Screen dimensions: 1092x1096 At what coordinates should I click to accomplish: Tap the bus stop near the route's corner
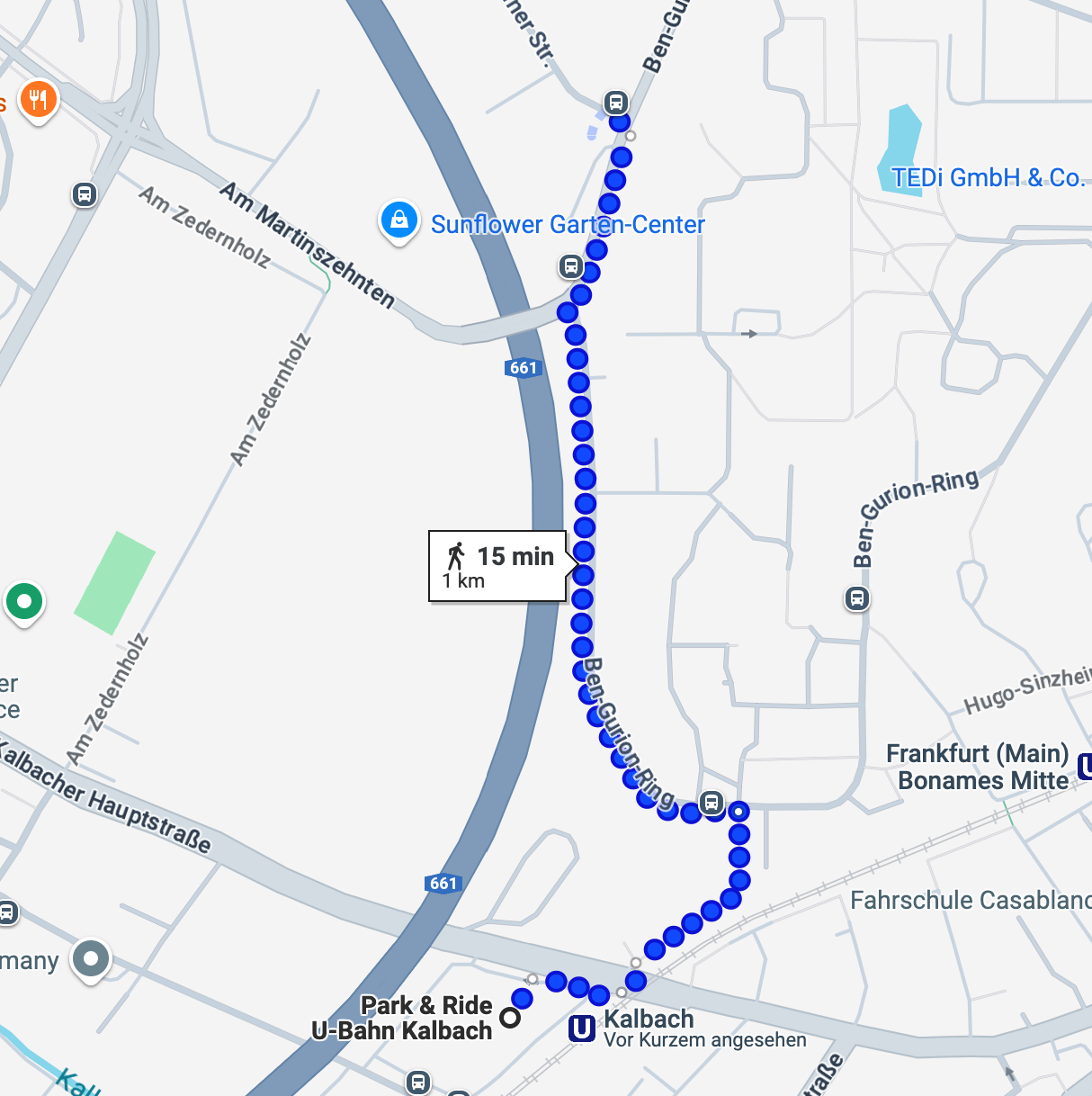tap(712, 802)
